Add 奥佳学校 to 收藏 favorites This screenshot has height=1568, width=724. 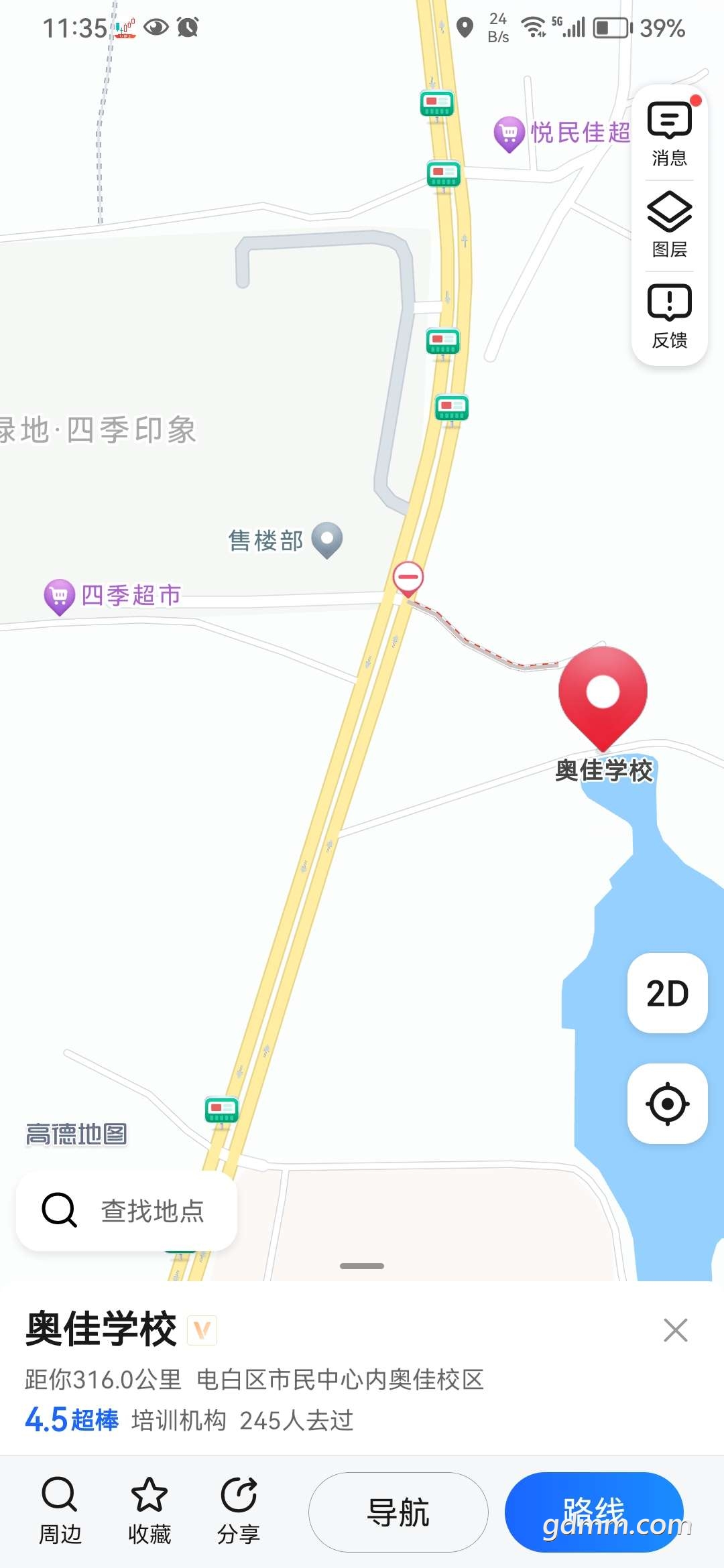point(149,1511)
